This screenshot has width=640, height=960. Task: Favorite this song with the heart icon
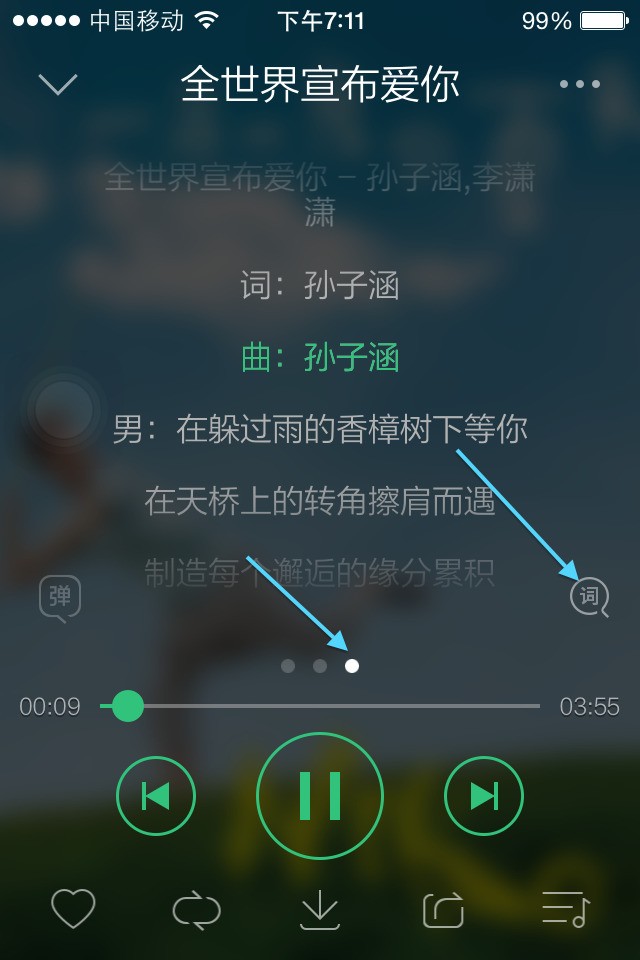coord(73,909)
